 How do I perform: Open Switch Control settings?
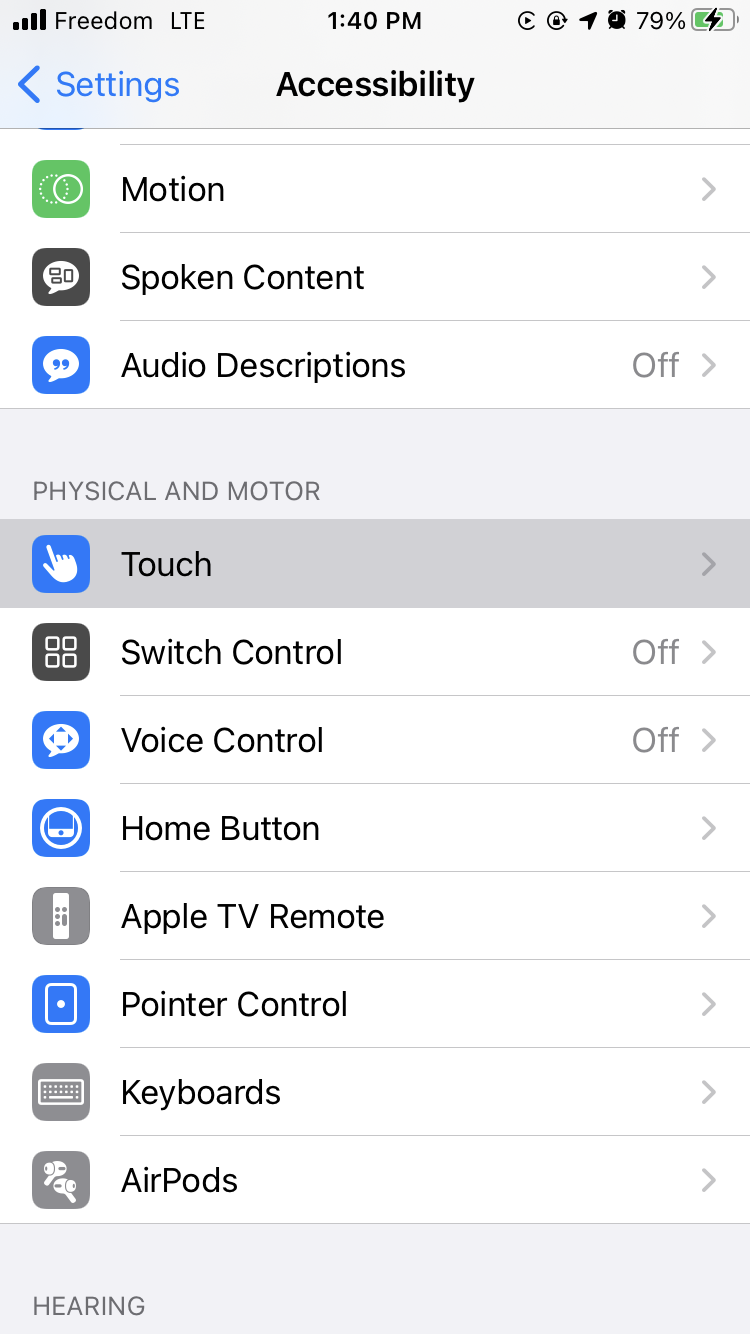(375, 652)
